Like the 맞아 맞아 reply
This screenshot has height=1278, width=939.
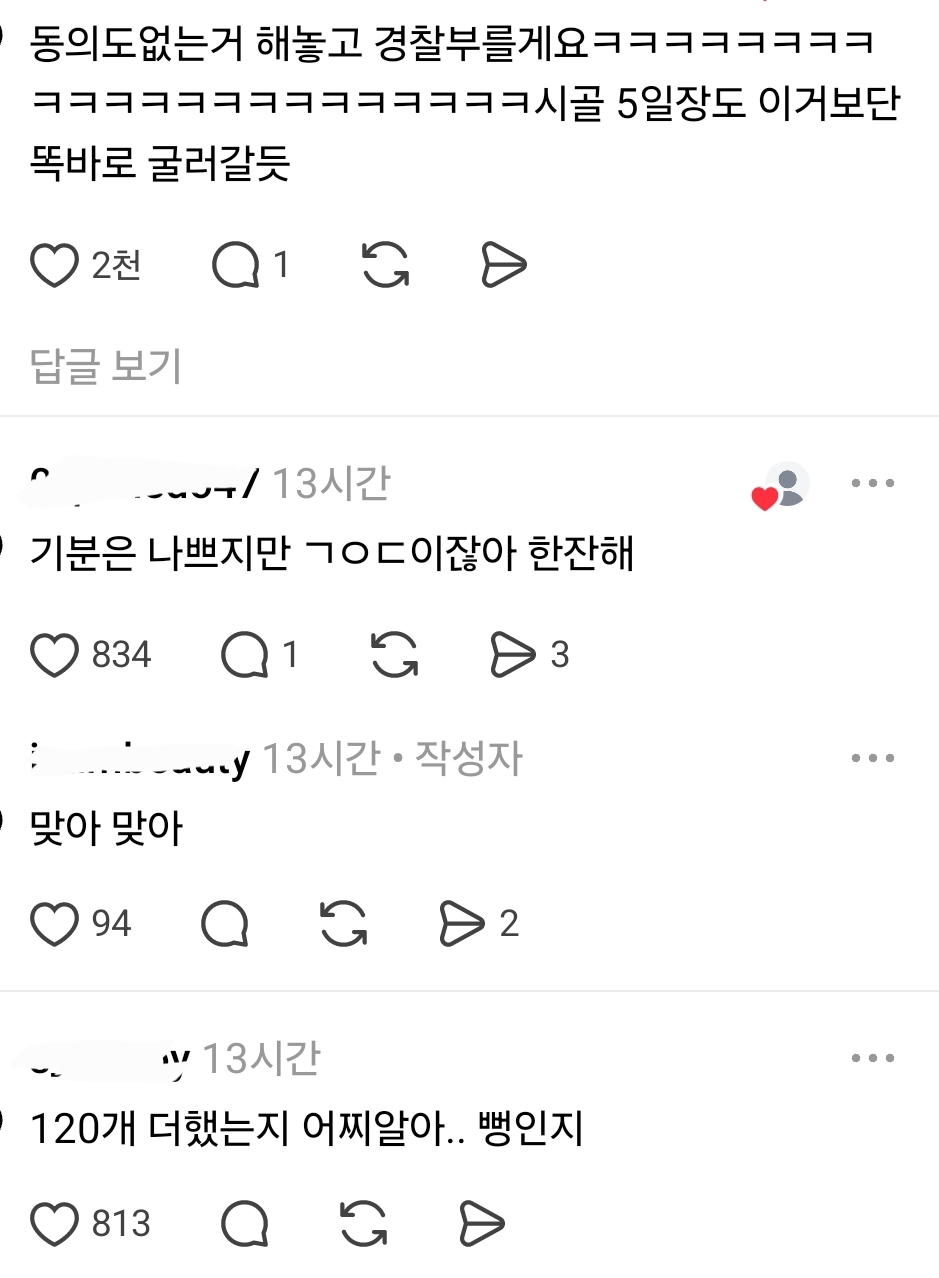pyautogui.click(x=54, y=924)
